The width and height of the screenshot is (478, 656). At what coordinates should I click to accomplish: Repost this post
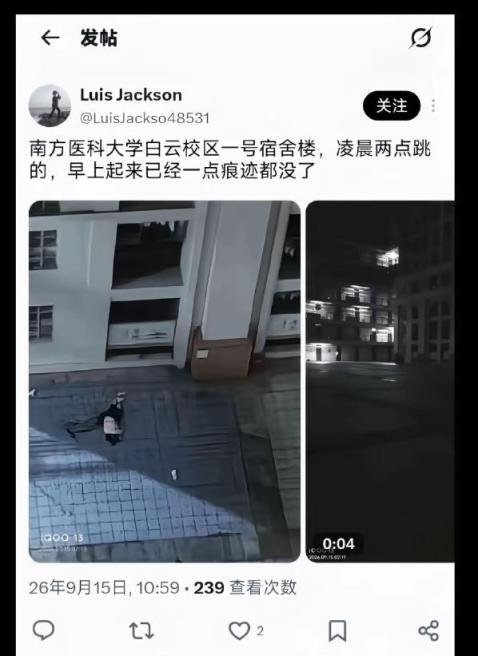141,630
